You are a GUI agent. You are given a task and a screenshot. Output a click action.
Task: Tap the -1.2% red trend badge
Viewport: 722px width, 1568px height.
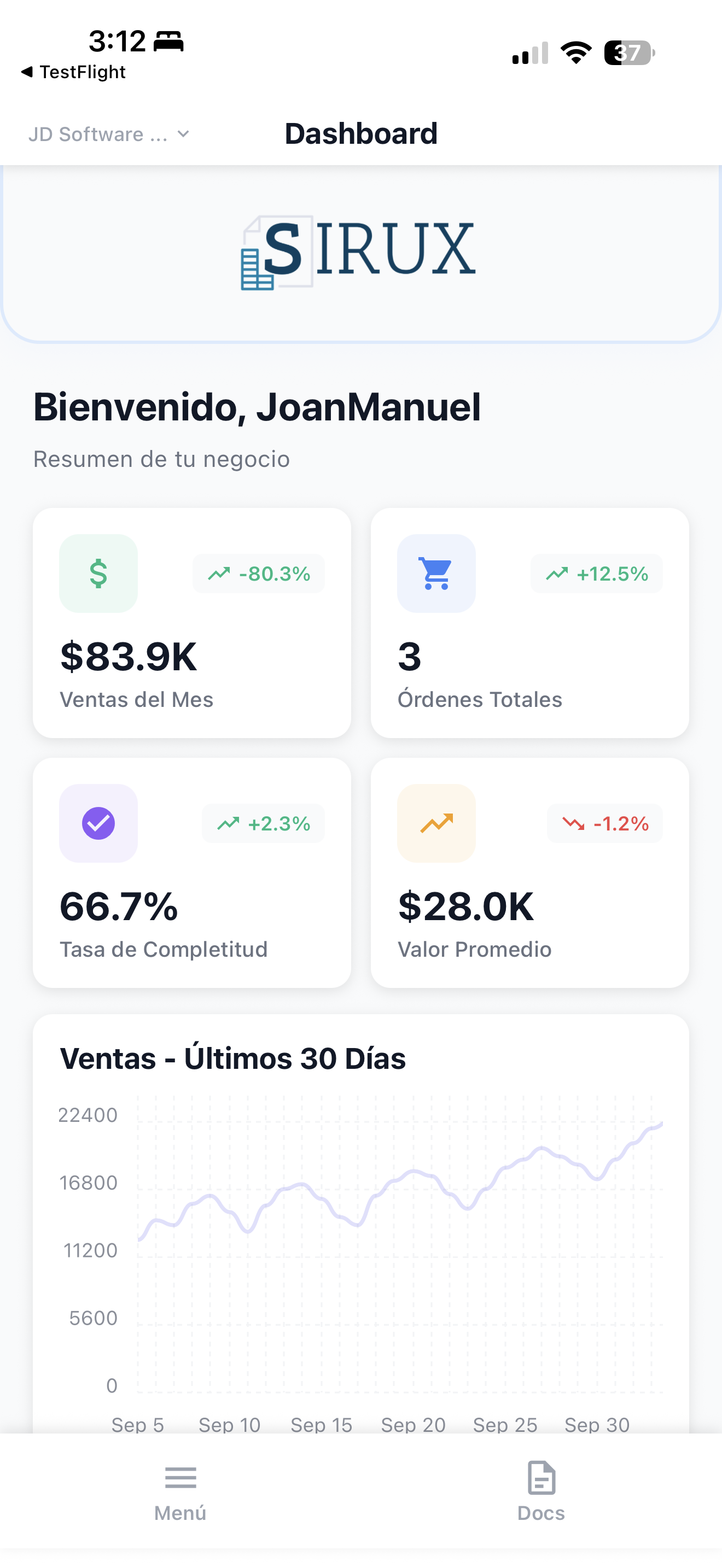[604, 823]
